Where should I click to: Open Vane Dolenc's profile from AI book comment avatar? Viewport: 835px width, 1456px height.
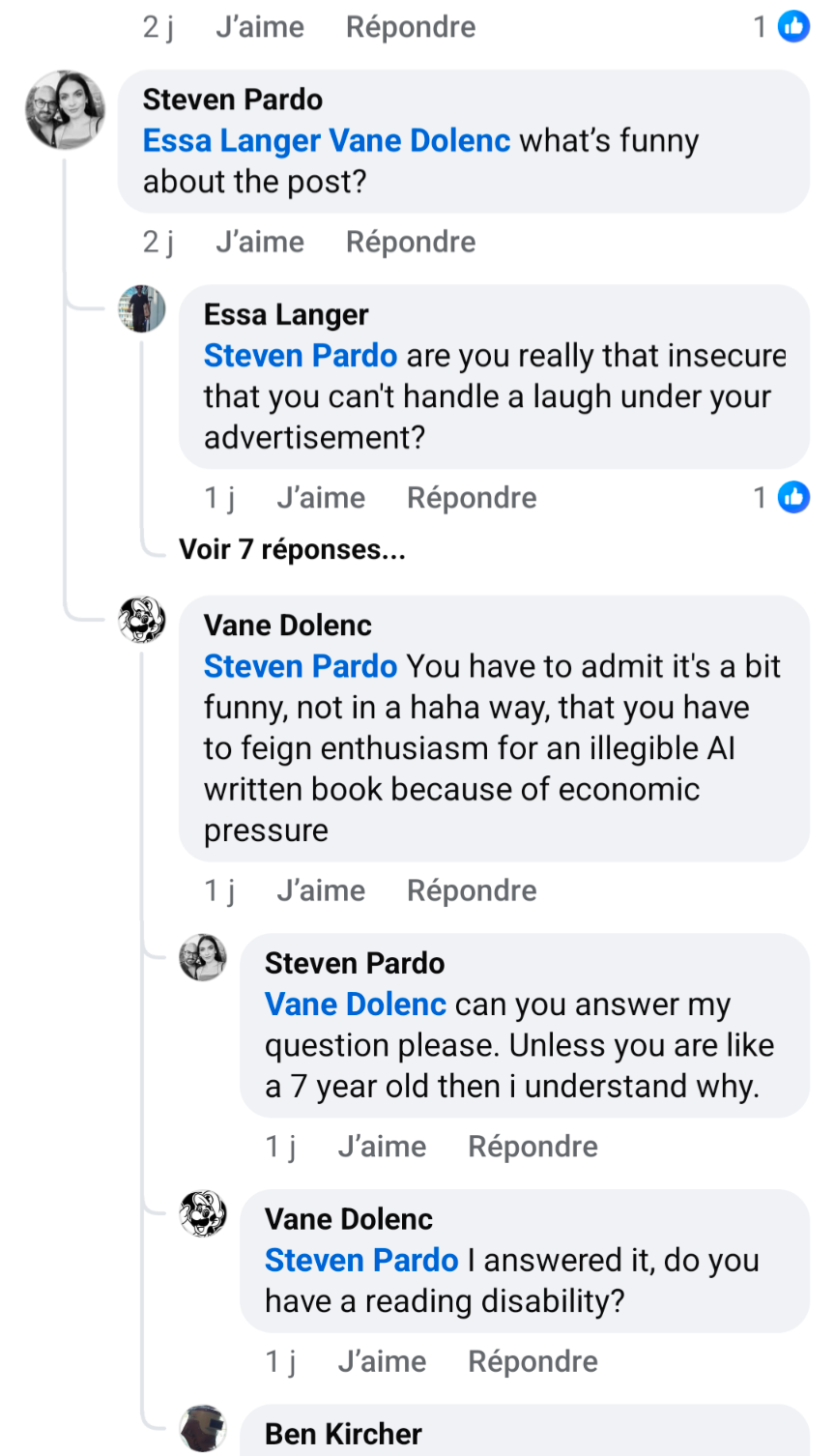142,620
